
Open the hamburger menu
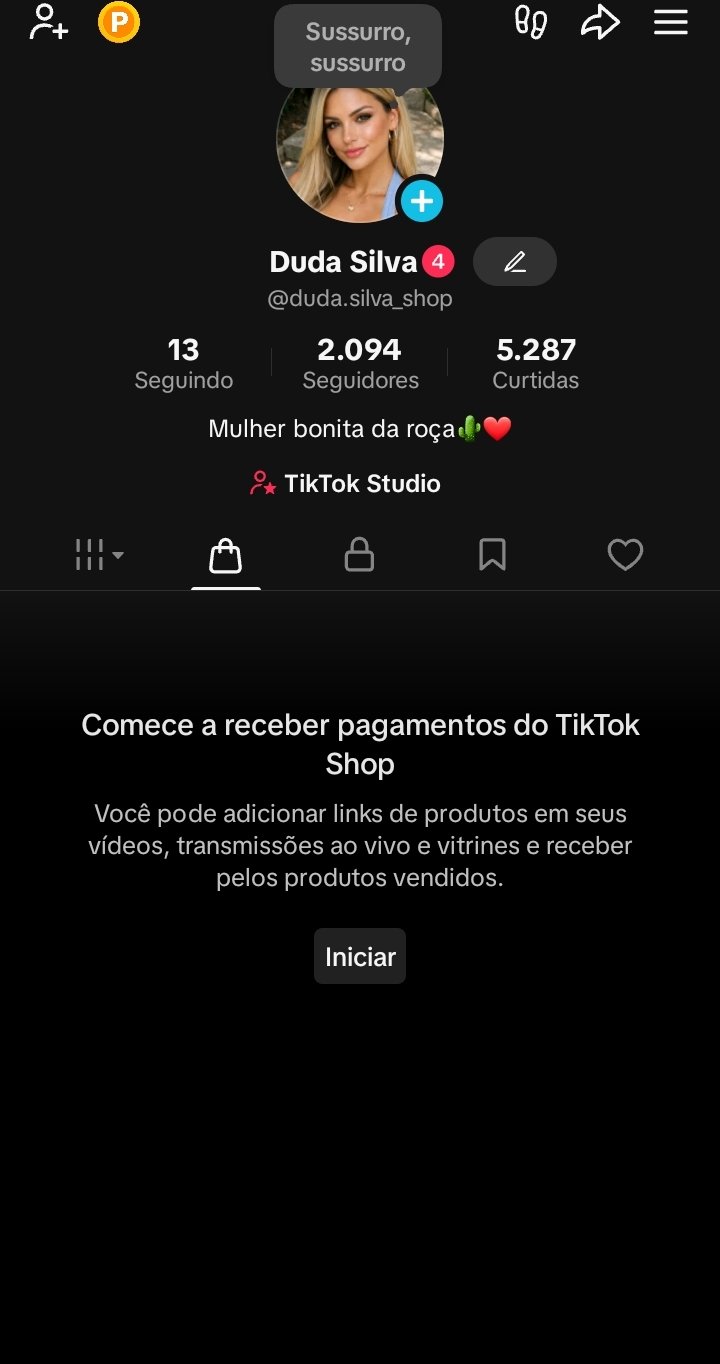point(671,22)
